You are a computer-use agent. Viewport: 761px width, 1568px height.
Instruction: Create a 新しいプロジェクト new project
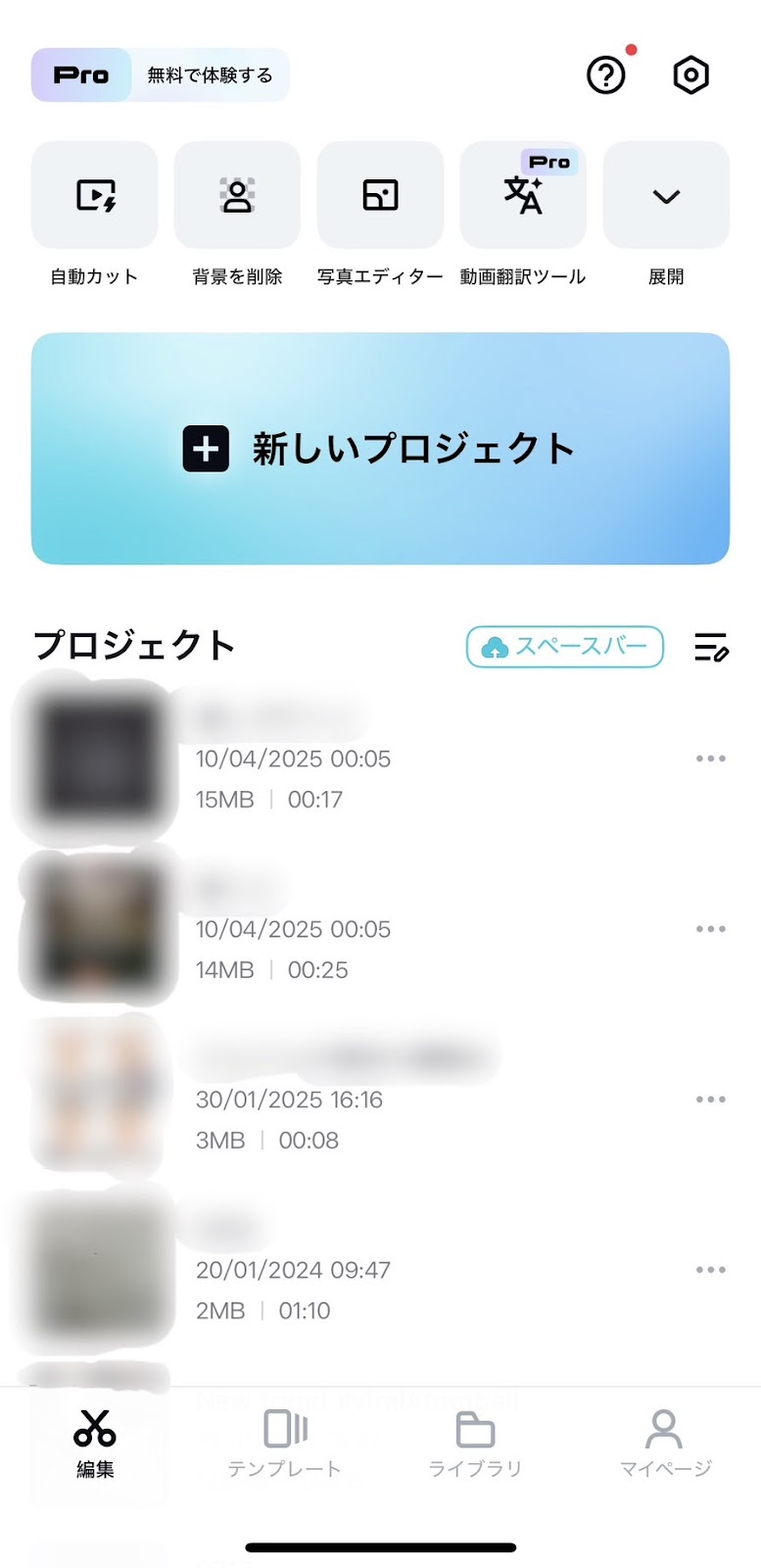[x=380, y=449]
